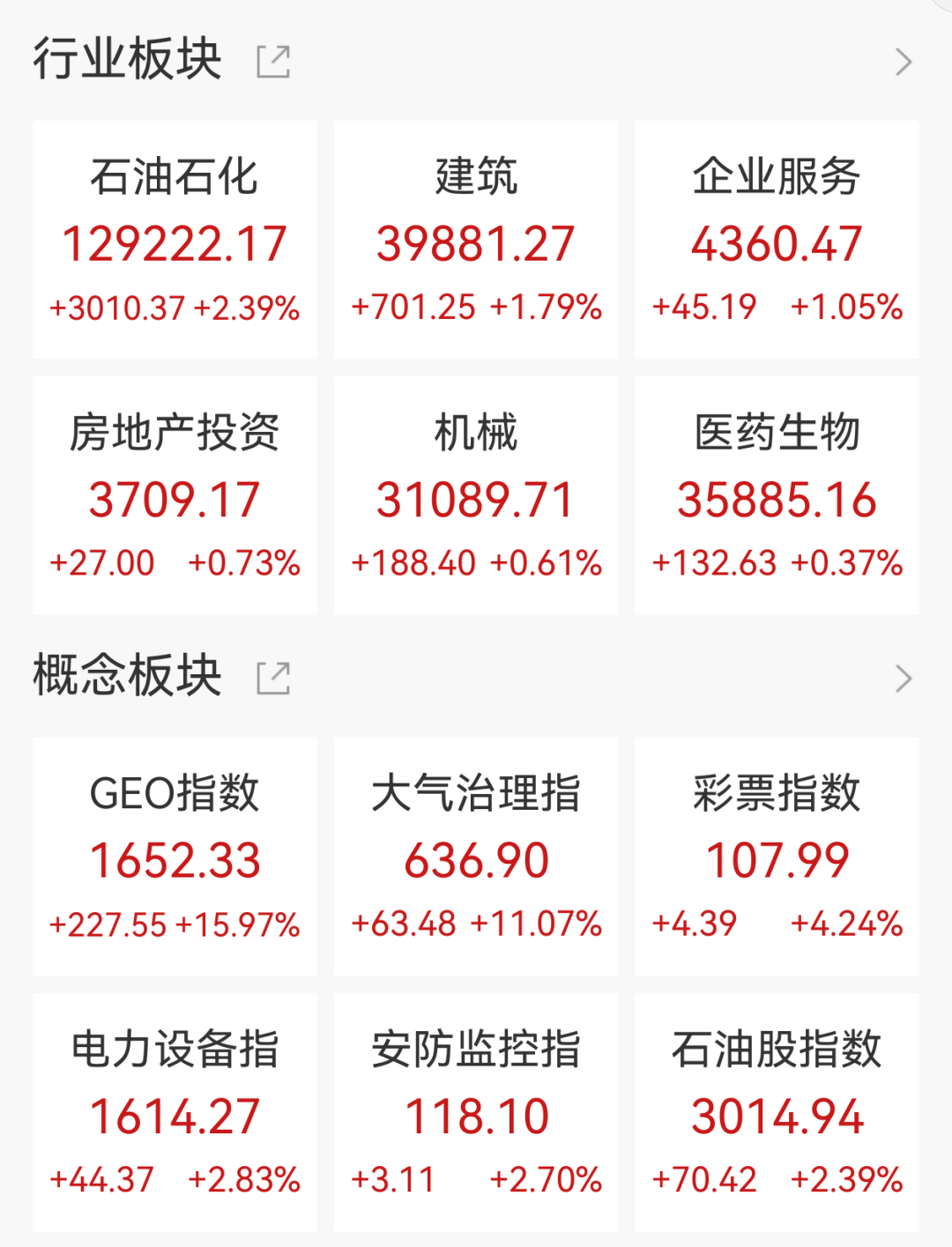View the 彩票指数 concept details
Image resolution: width=952 pixels, height=1247 pixels.
coord(777,855)
